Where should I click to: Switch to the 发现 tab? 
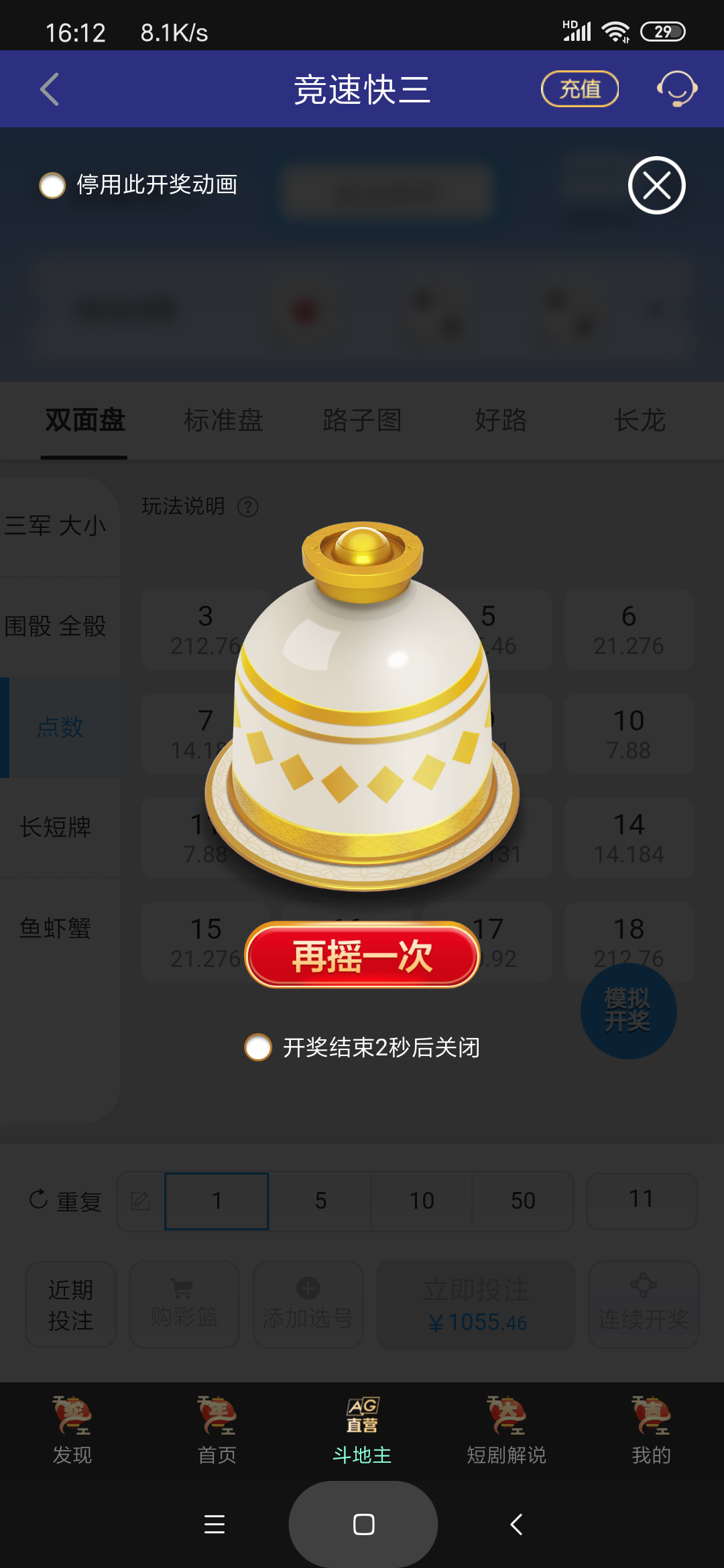[72, 1431]
